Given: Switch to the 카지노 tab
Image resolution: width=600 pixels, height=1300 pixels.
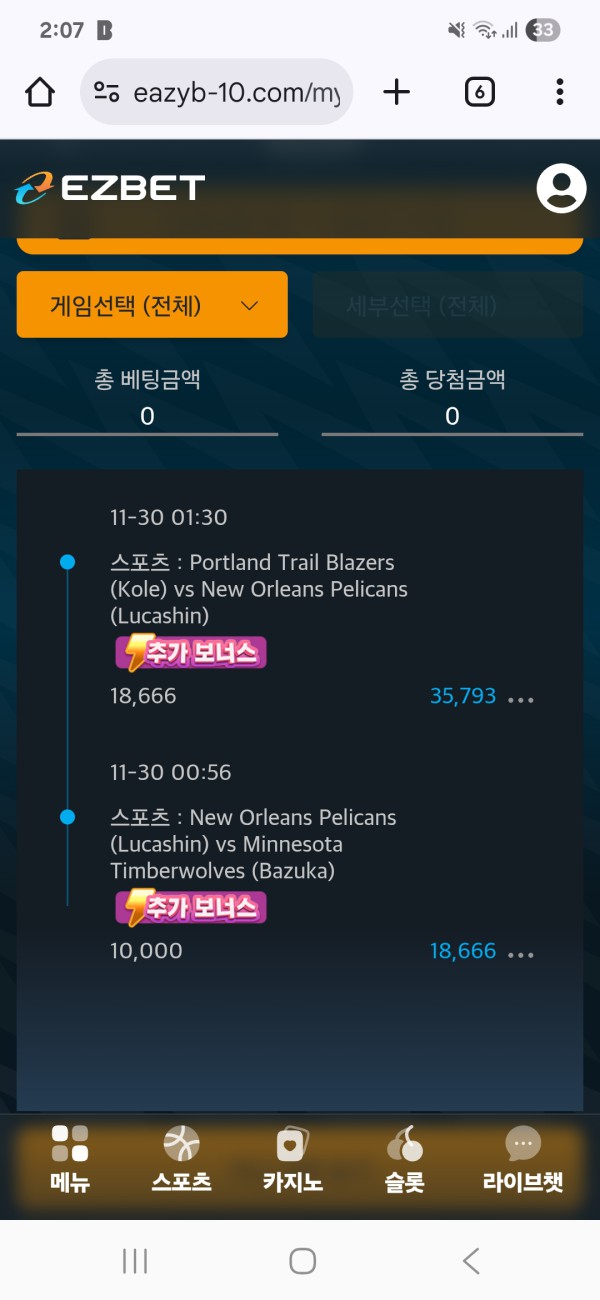Looking at the screenshot, I should [292, 1159].
